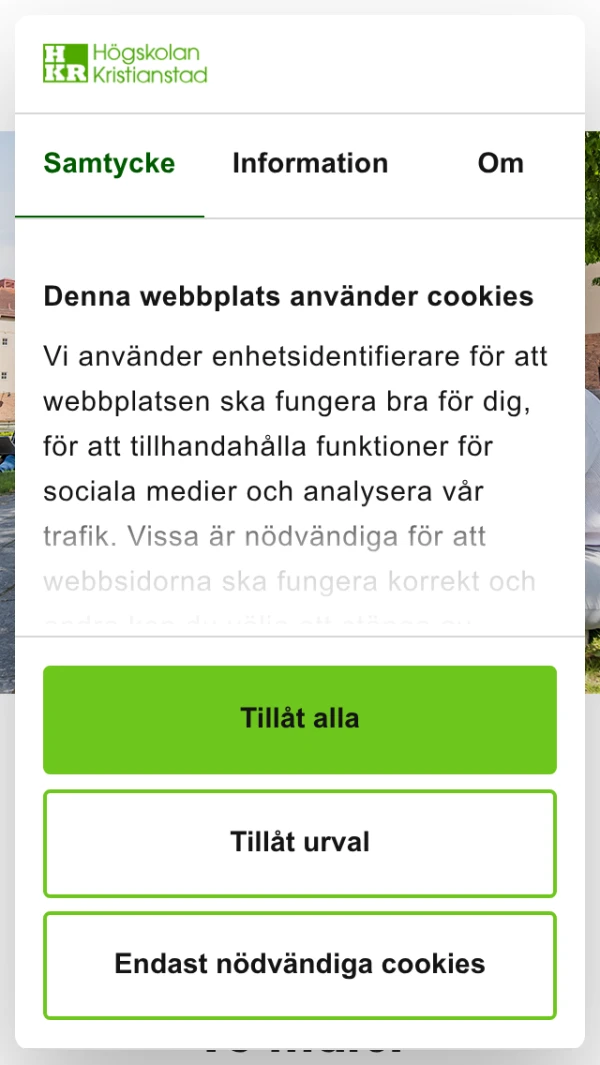
Task: Accept all cookies with Tillåt alla
Action: pos(300,719)
